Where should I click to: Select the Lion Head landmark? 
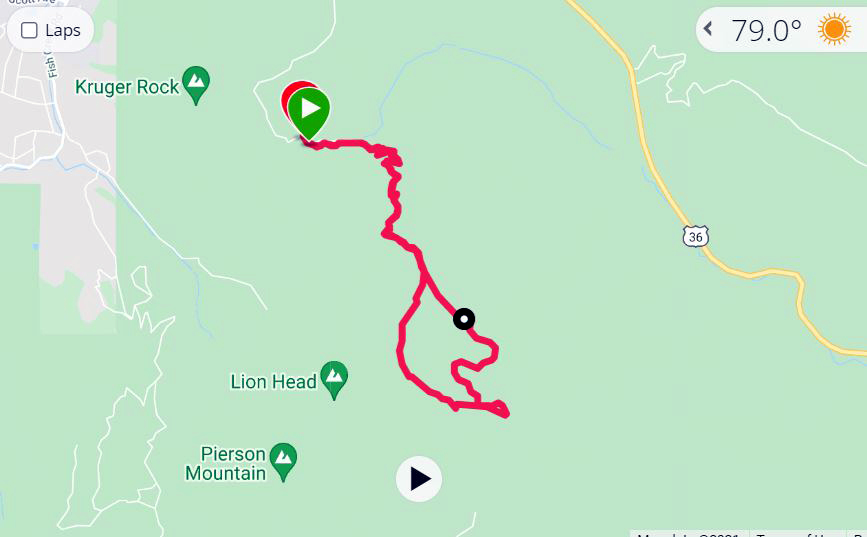click(334, 378)
